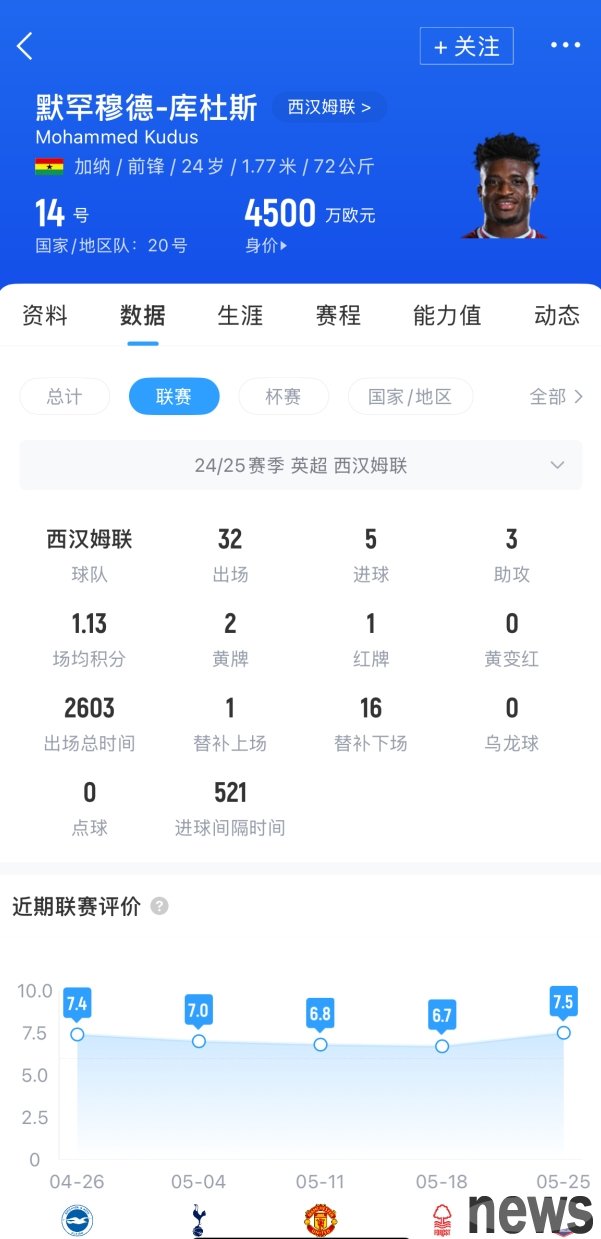This screenshot has height=1239, width=601.
Task: Switch to the 生涯 tab
Action: (x=240, y=316)
